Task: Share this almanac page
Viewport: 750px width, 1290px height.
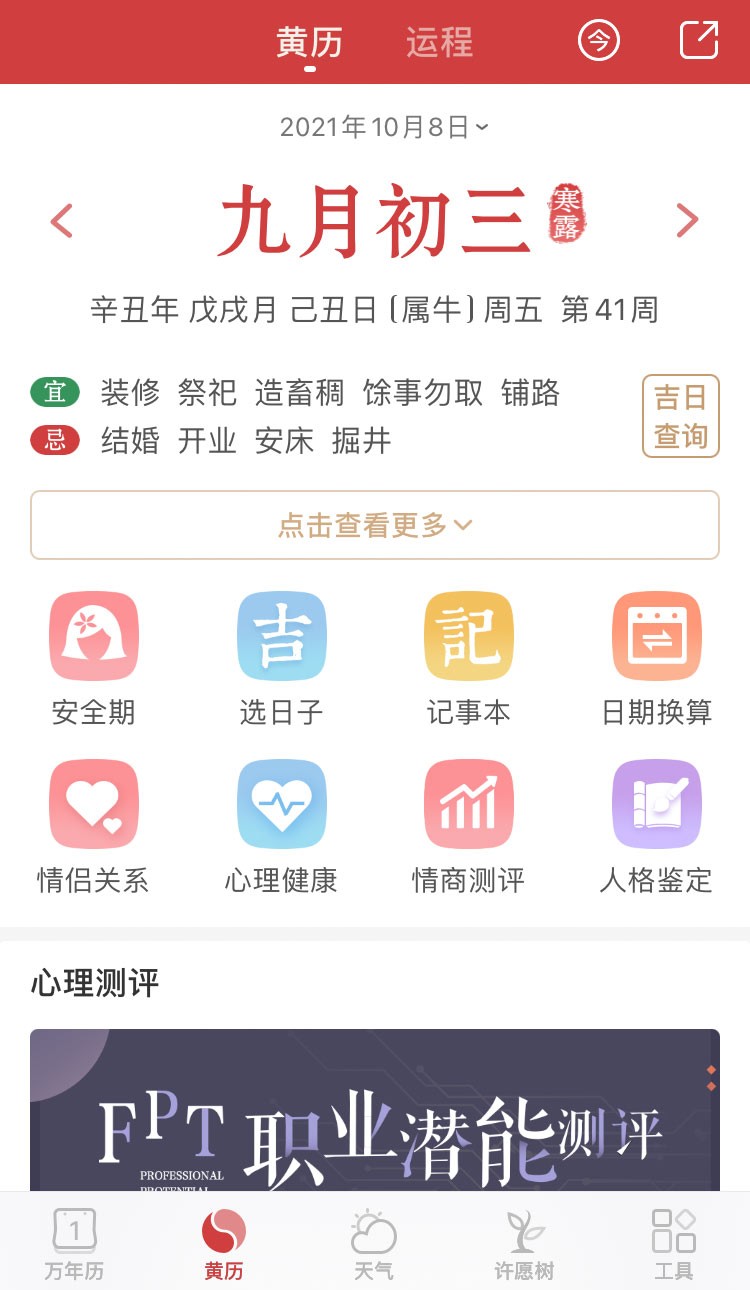Action: (x=699, y=41)
